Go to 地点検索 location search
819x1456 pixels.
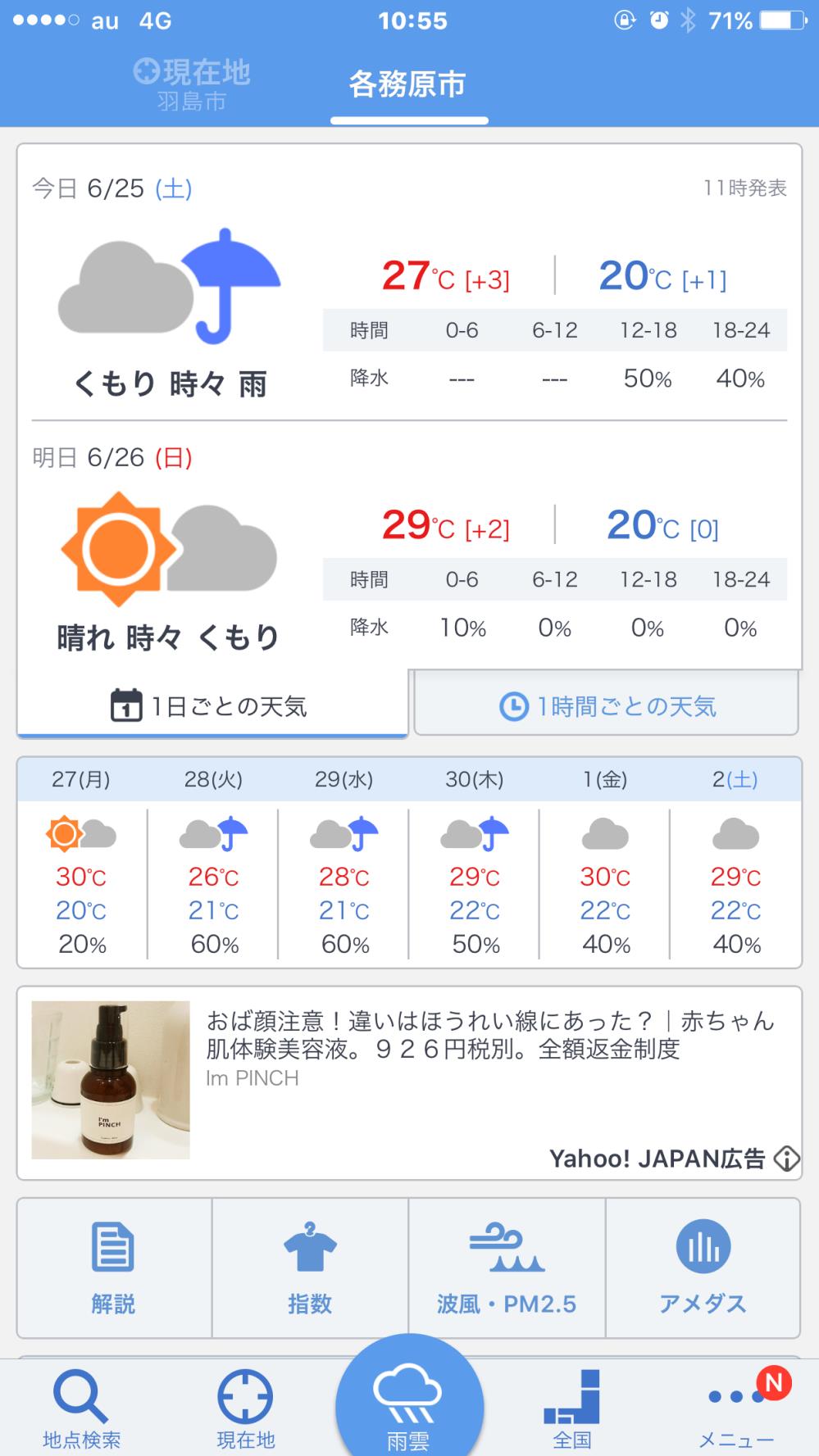tap(81, 1409)
